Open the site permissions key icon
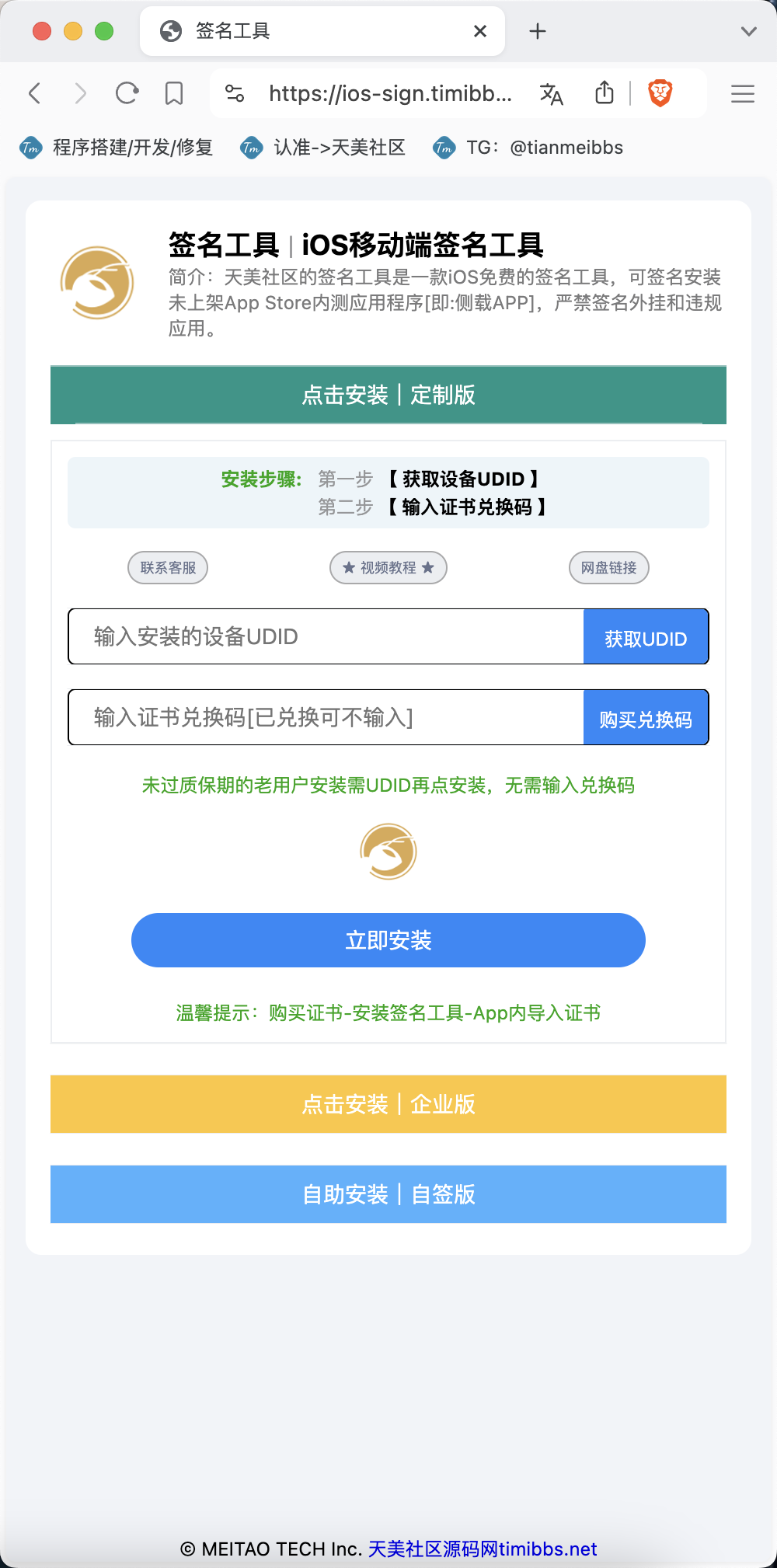Screen dimensions: 777x1568 click(x=235, y=92)
